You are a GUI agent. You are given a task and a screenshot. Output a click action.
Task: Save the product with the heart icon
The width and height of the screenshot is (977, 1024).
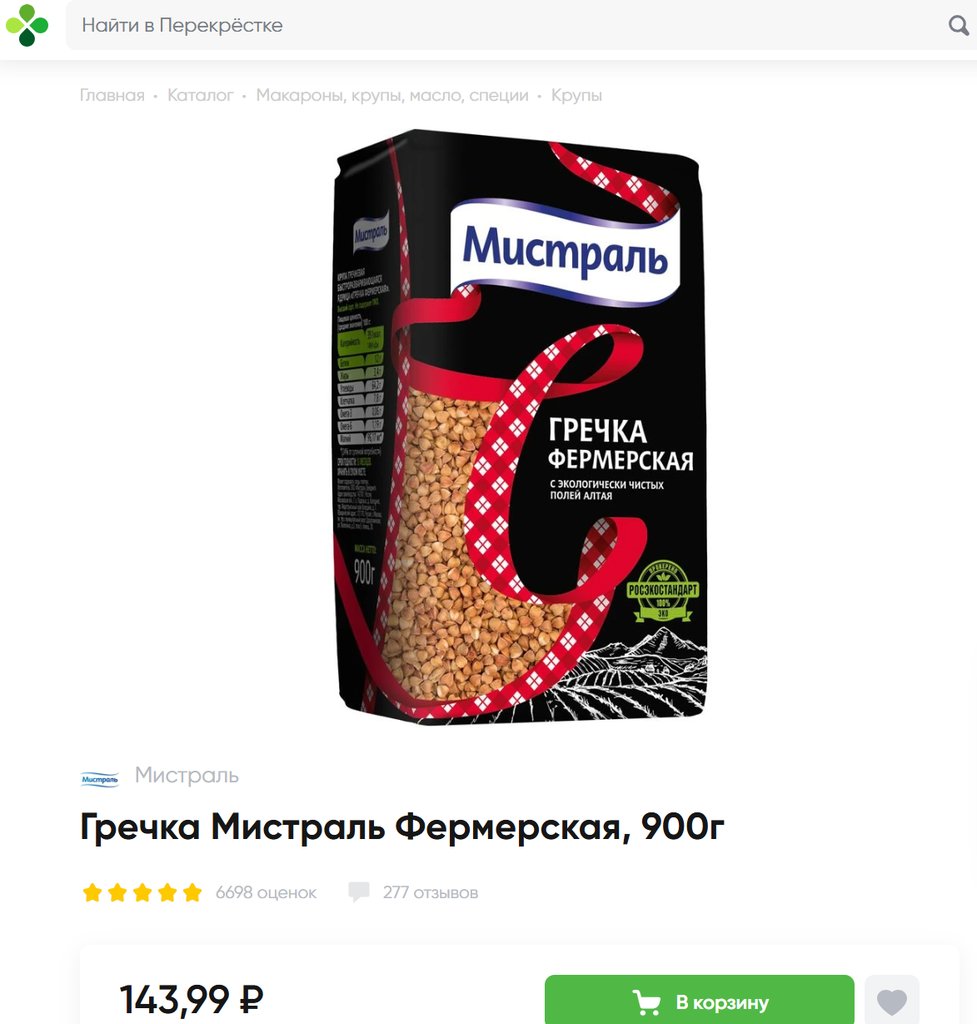(x=891, y=1001)
